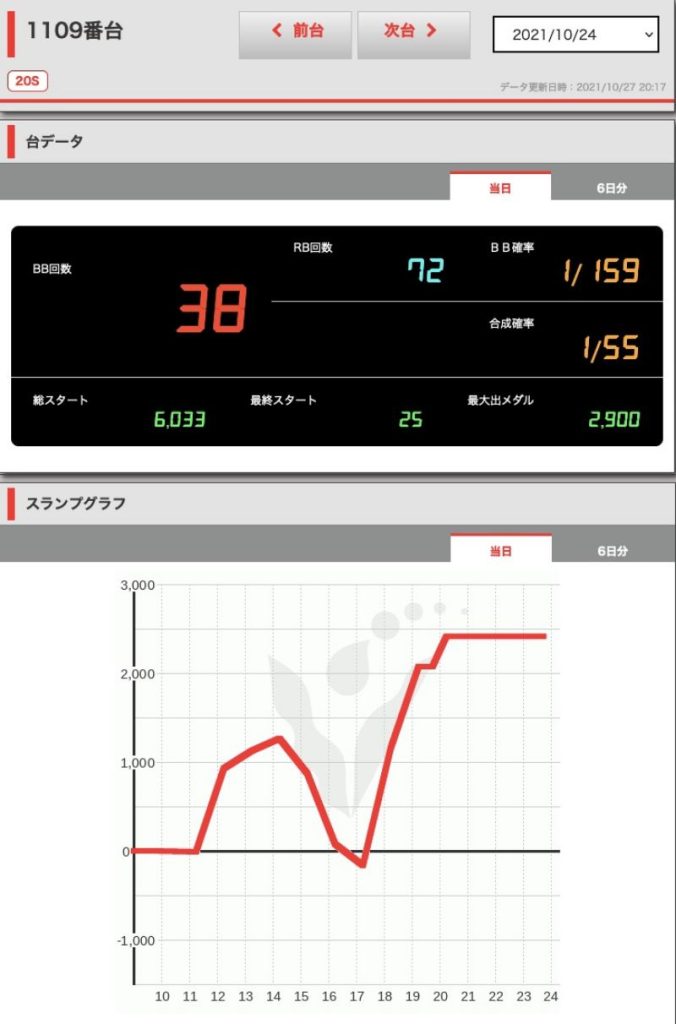Image resolution: width=676 pixels, height=1024 pixels.
Task: Switch スランプグラフ to the 6日分 tab
Action: coord(611,550)
